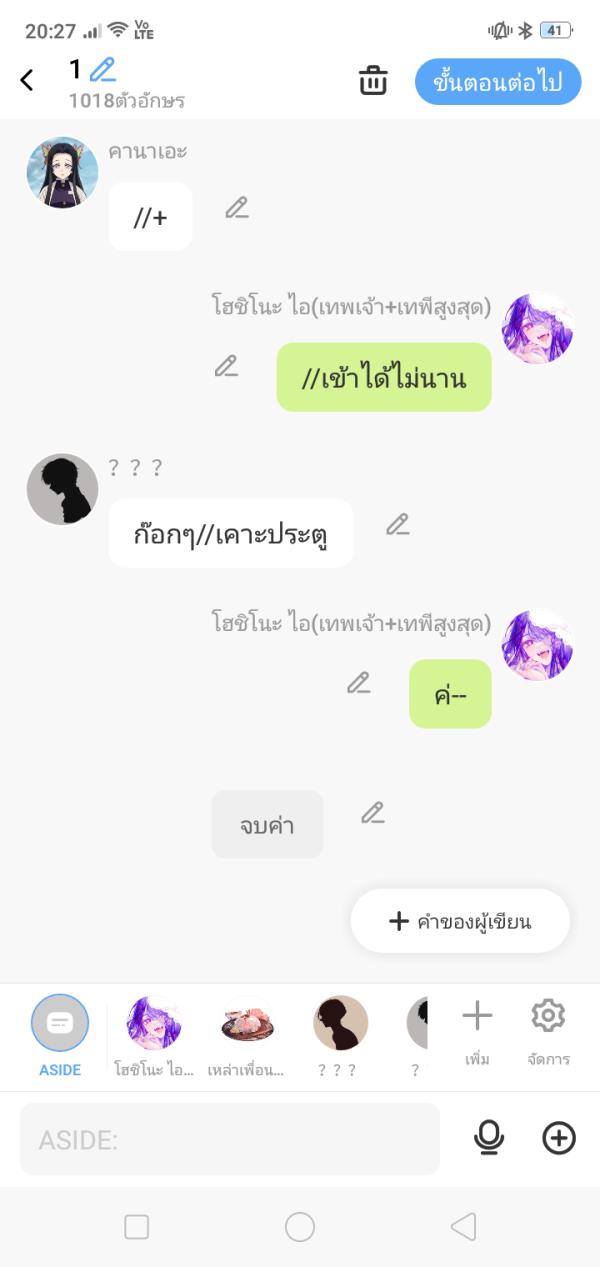The width and height of the screenshot is (600, 1267).
Task: Select the ASIDE narrator option
Action: [x=60, y=1024]
